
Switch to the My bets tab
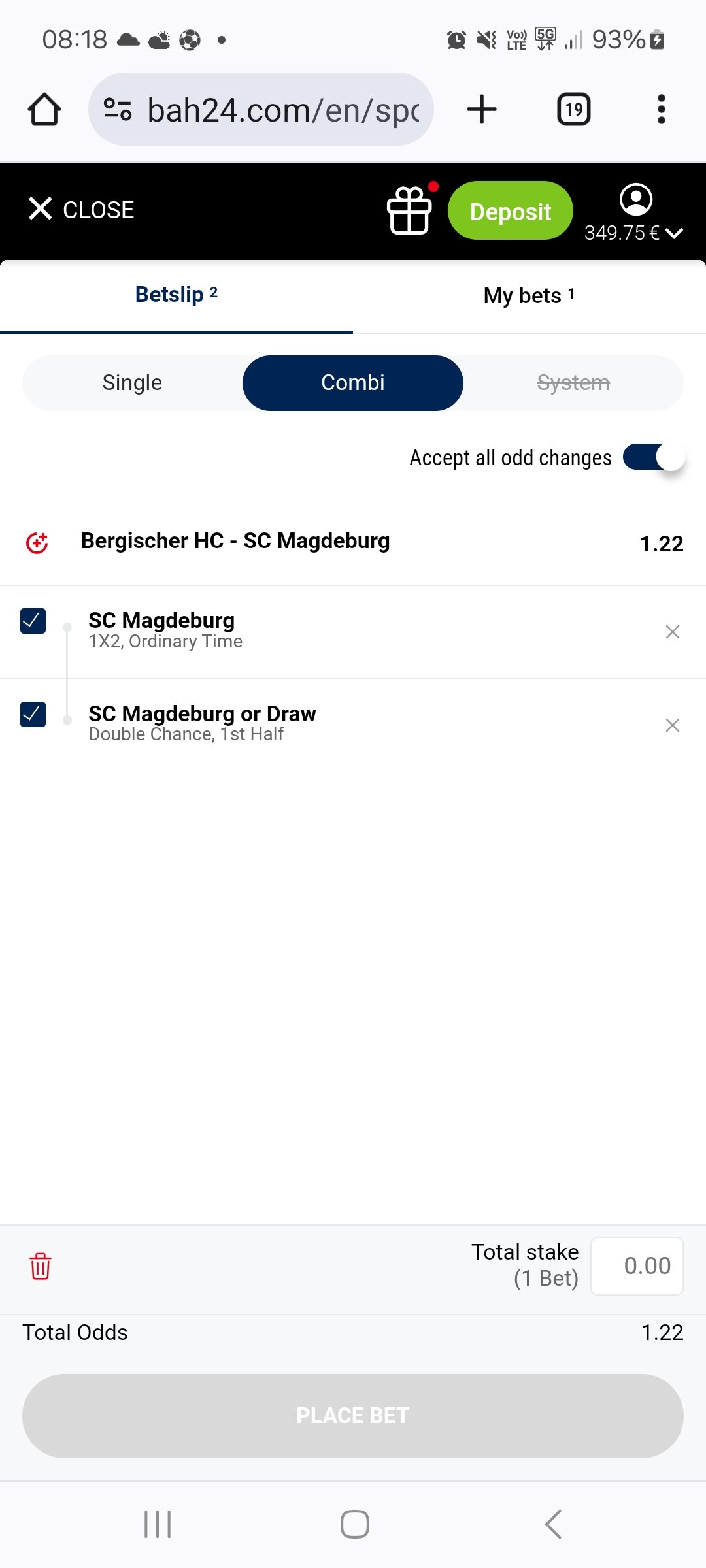pos(529,296)
